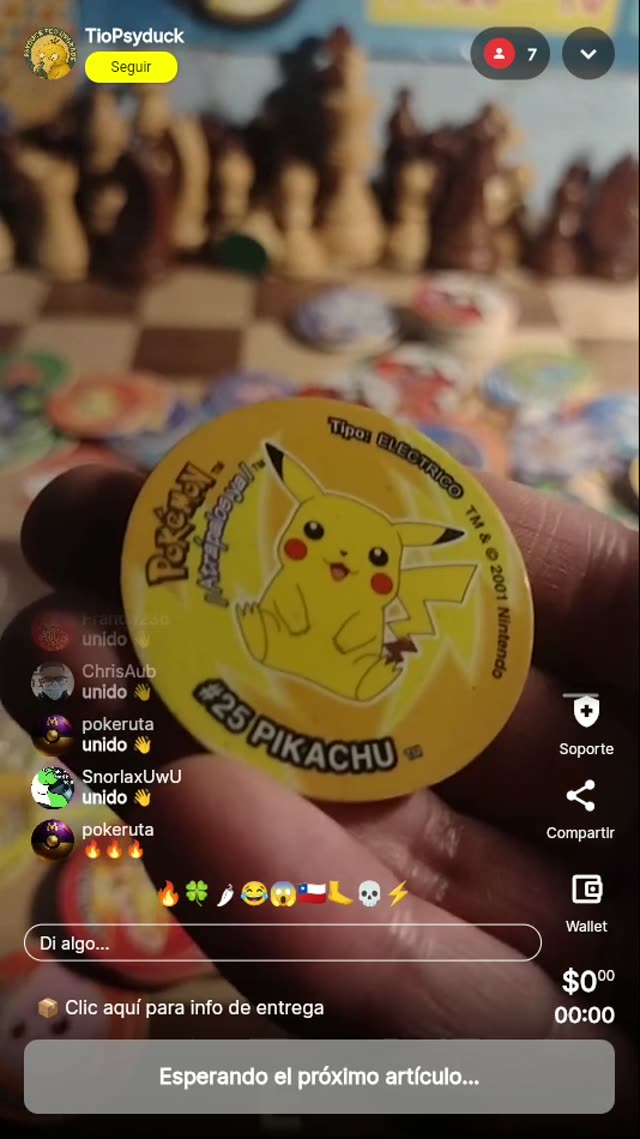
Task: Open Soporte shield icon
Action: [x=585, y=712]
